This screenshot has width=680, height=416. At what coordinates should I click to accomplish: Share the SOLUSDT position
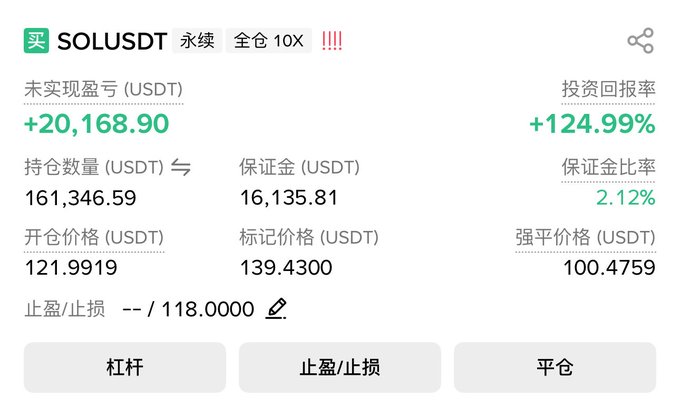640,41
